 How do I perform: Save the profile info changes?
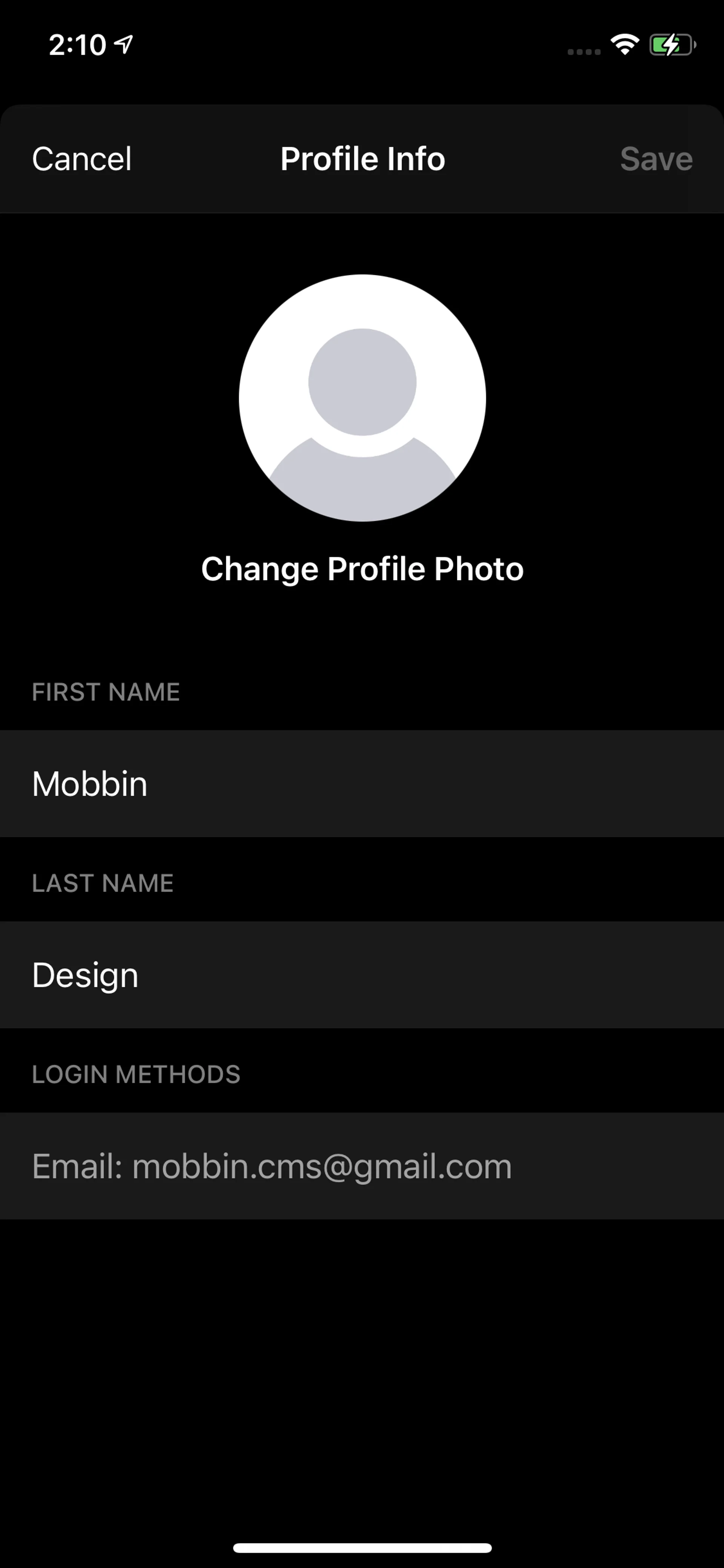(x=656, y=159)
